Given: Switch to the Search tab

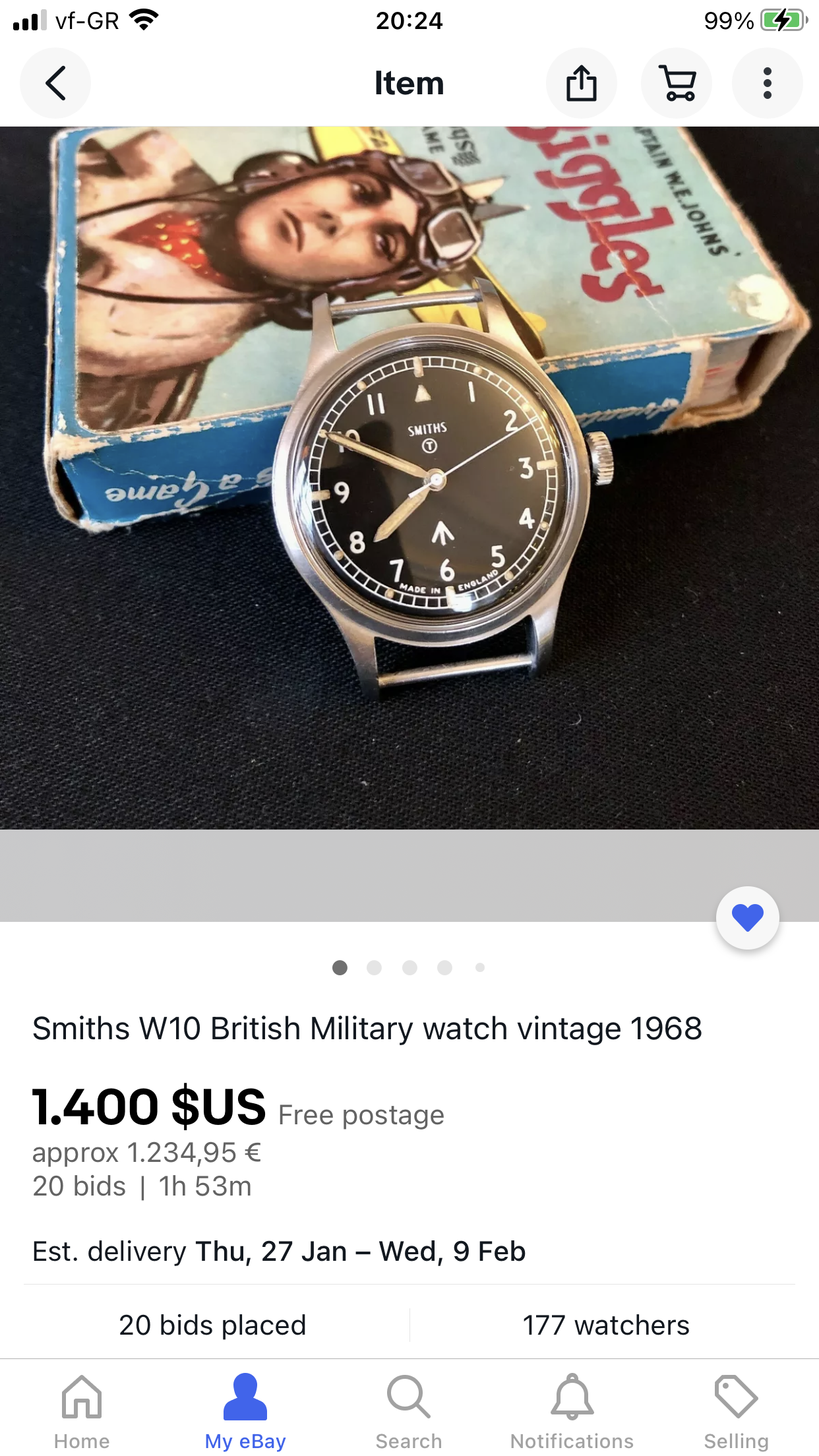Looking at the screenshot, I should pos(409,1411).
